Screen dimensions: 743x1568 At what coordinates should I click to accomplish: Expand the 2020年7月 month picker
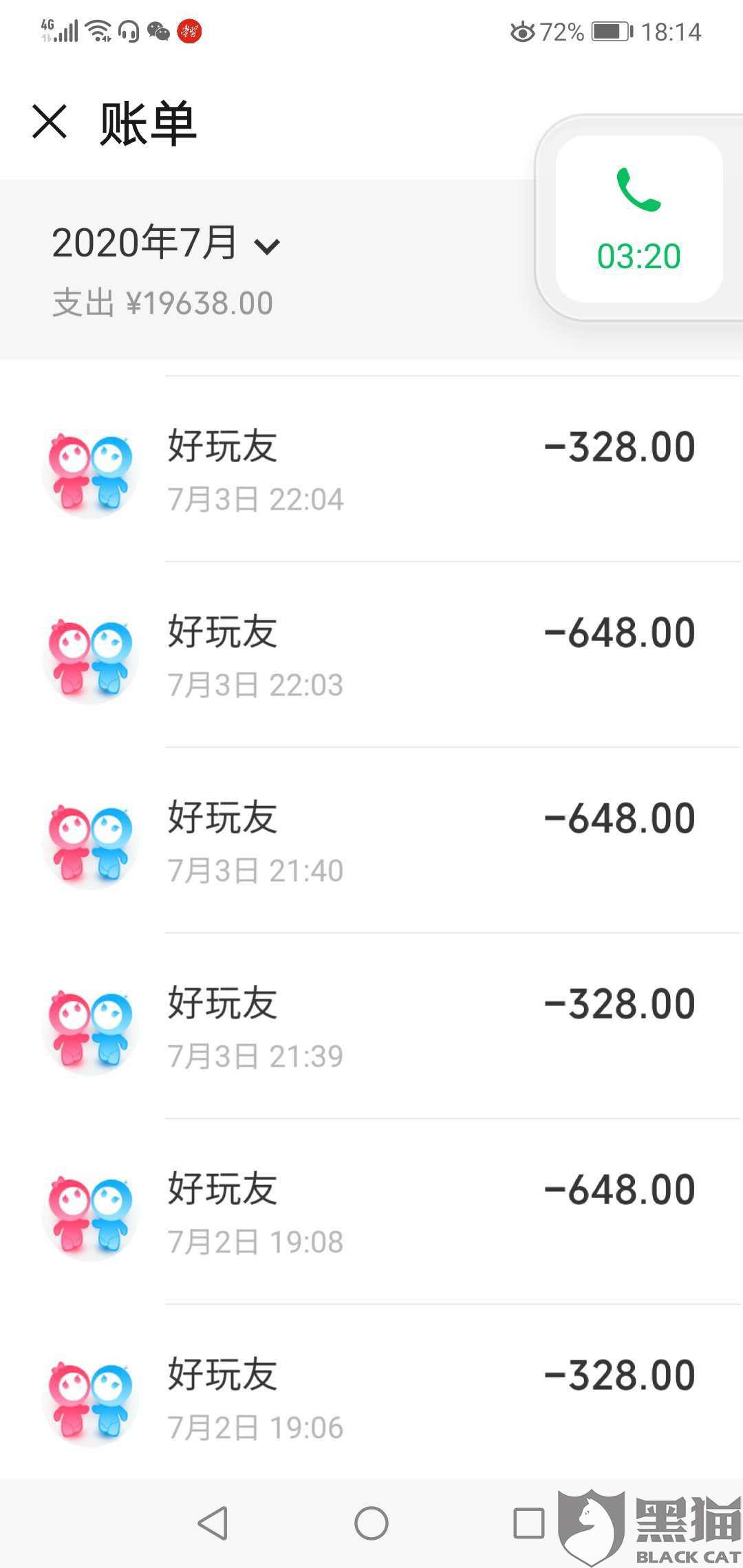point(166,243)
